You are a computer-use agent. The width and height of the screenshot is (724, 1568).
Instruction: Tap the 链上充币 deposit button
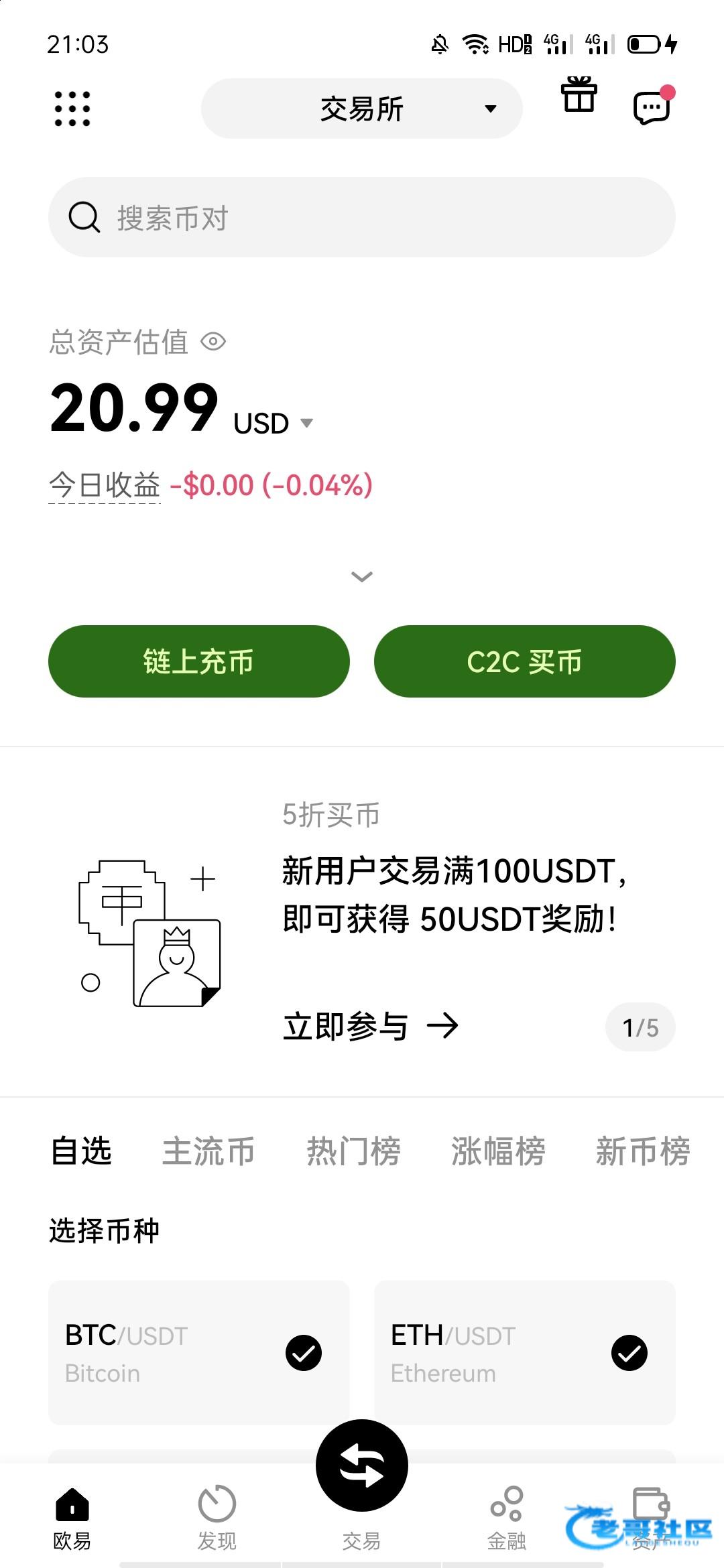199,661
